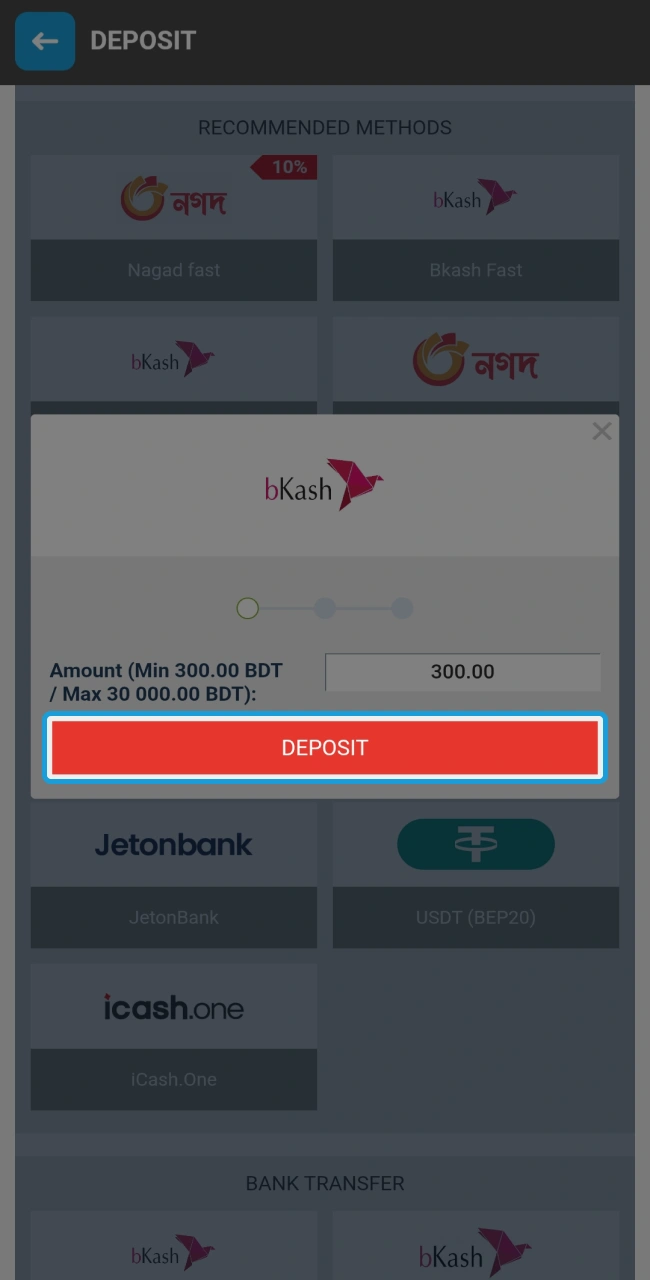The image size is (650, 1280).
Task: Go back using the top-left arrow
Action: (x=45, y=41)
